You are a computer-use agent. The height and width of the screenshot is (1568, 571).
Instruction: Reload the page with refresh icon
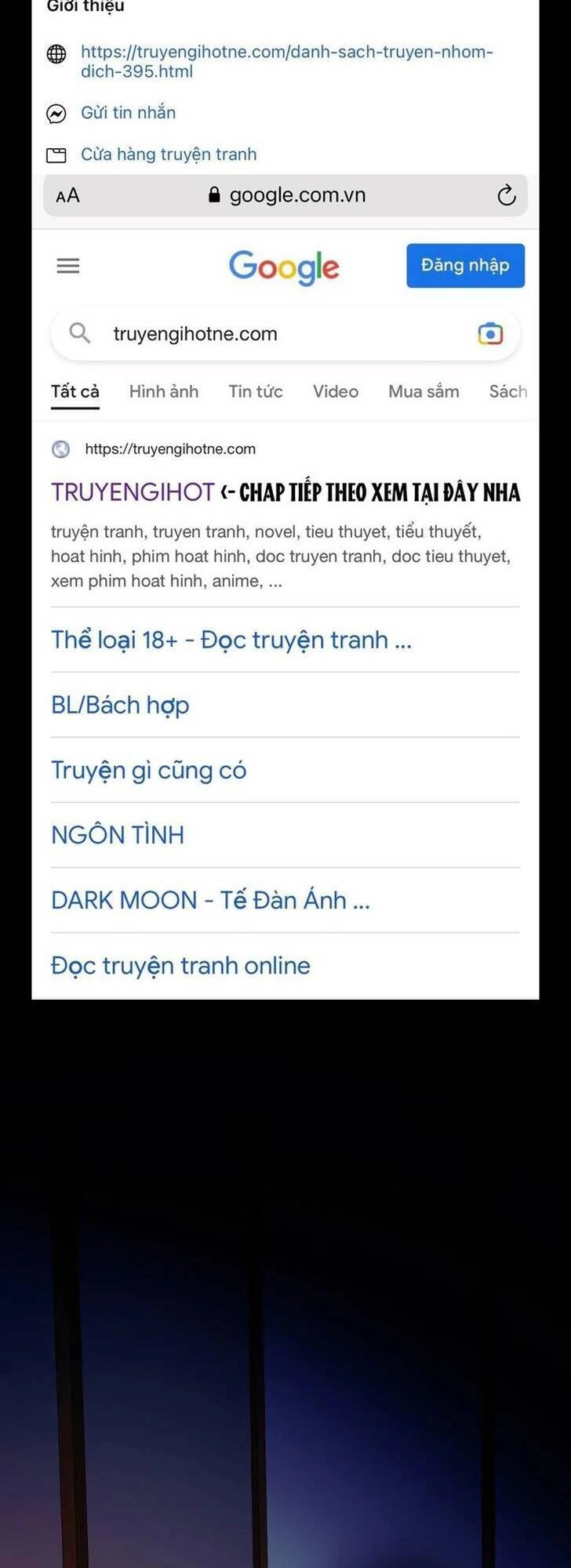click(x=507, y=195)
